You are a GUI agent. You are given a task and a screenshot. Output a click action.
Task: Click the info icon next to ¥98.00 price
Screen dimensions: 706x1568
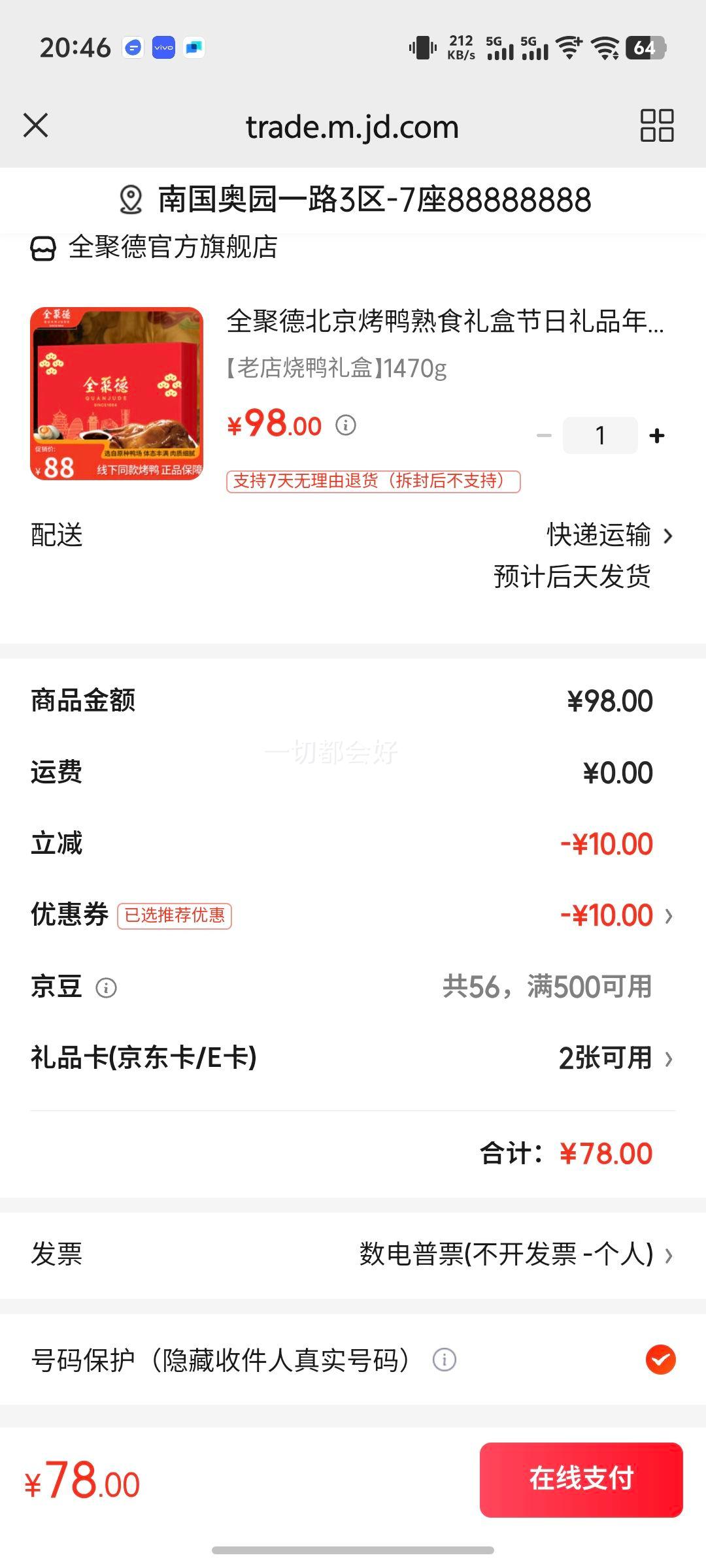pyautogui.click(x=346, y=425)
